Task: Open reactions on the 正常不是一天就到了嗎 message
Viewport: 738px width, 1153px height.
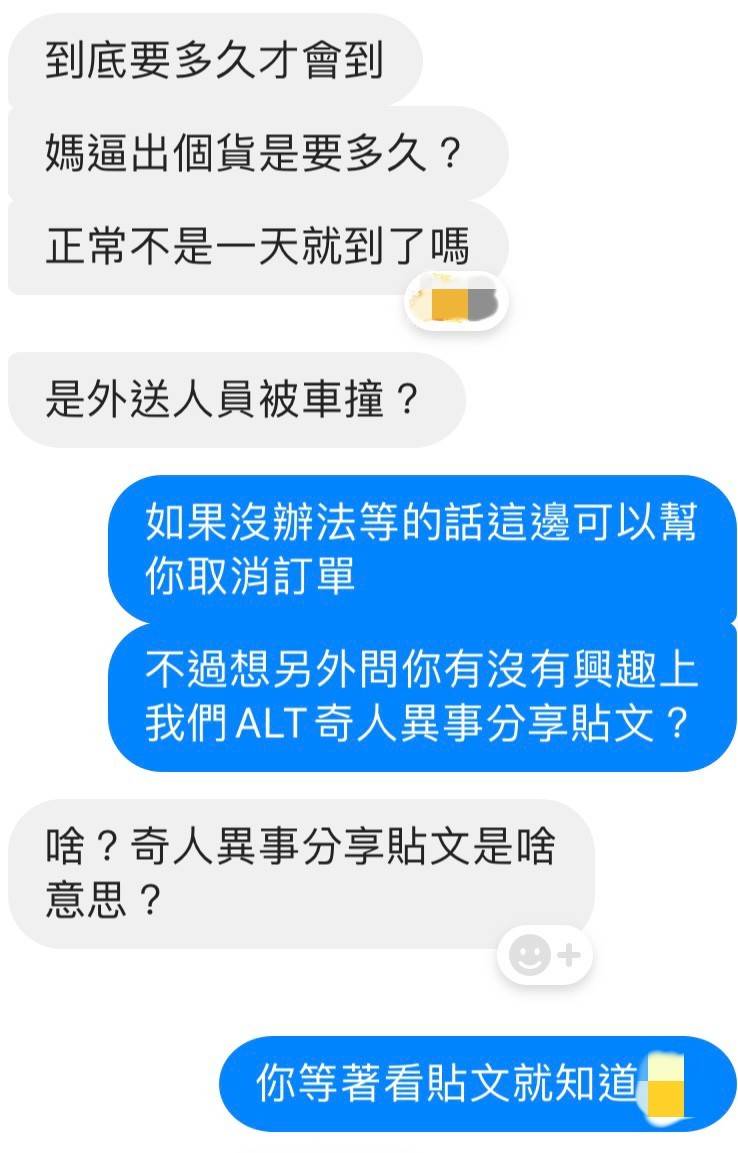Action: tap(456, 299)
